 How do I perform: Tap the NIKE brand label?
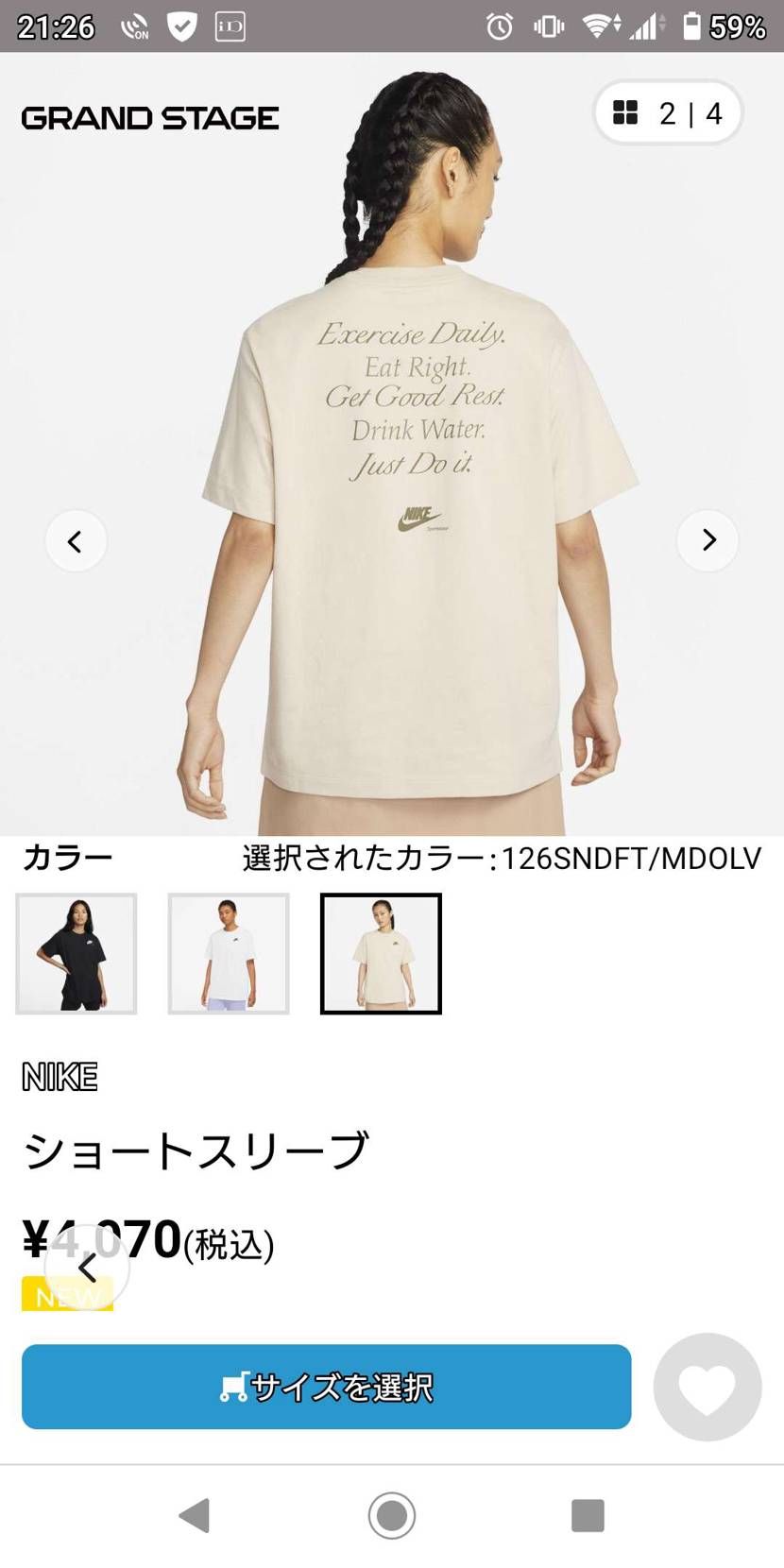59,1075
